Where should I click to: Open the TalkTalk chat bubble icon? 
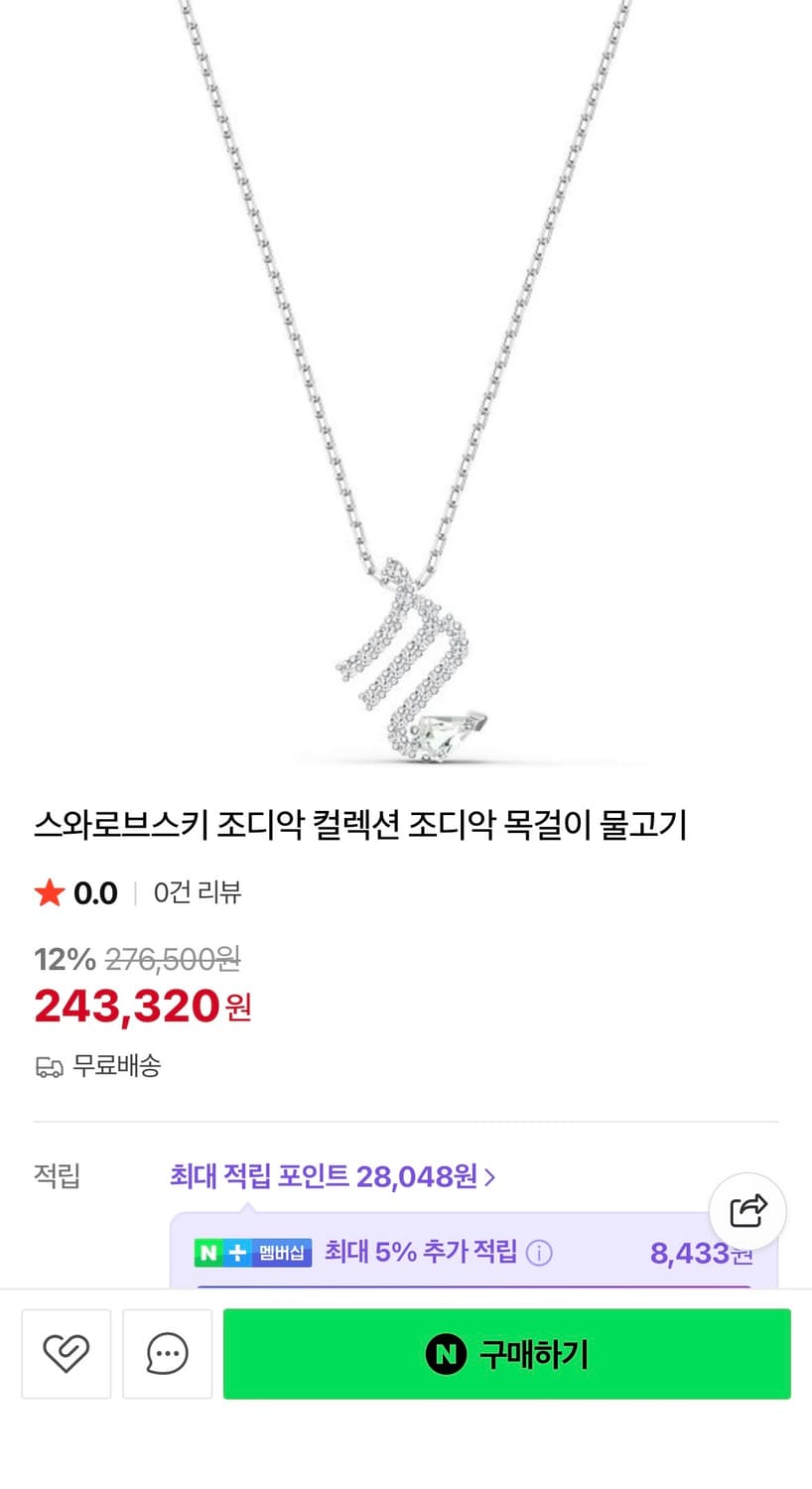(167, 1354)
